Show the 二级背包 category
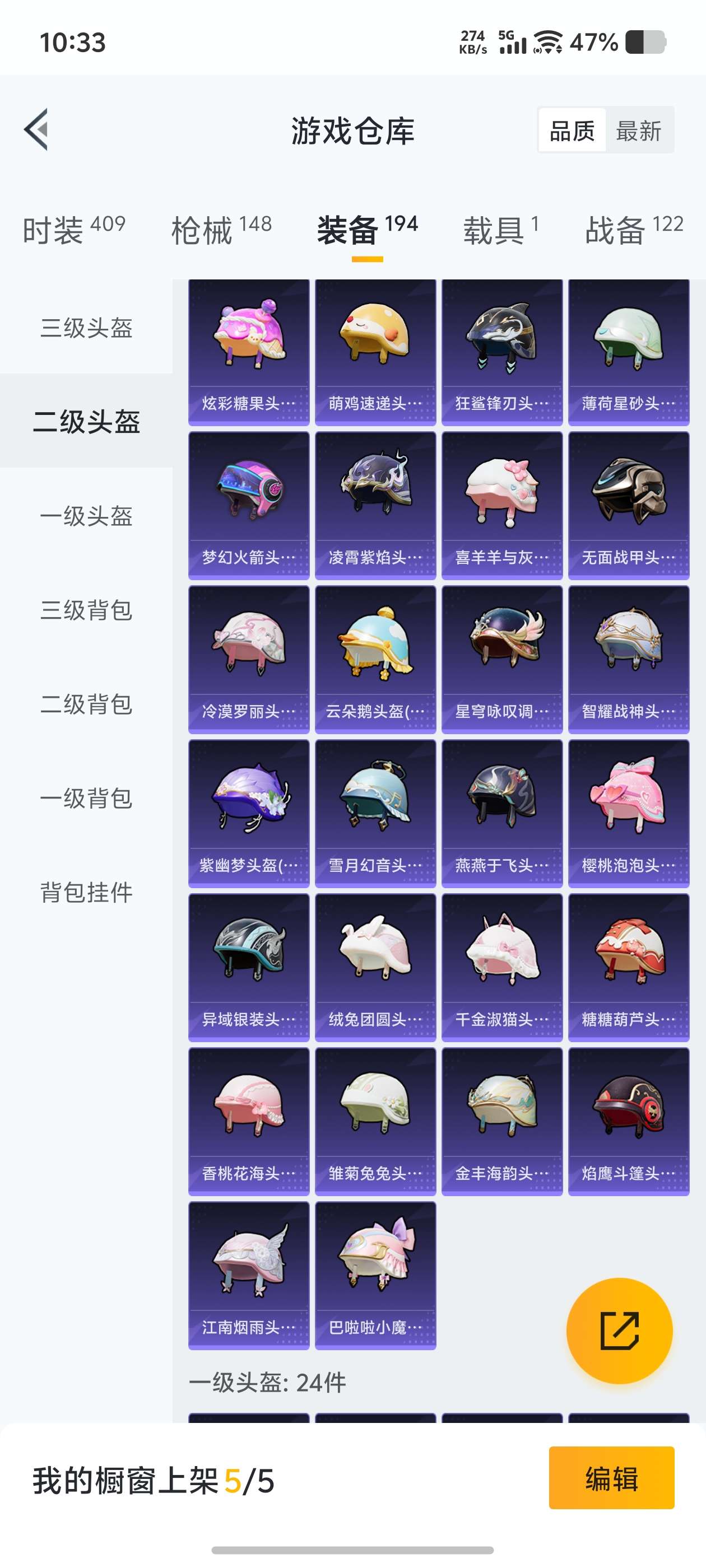This screenshot has height=1568, width=706. 86,704
